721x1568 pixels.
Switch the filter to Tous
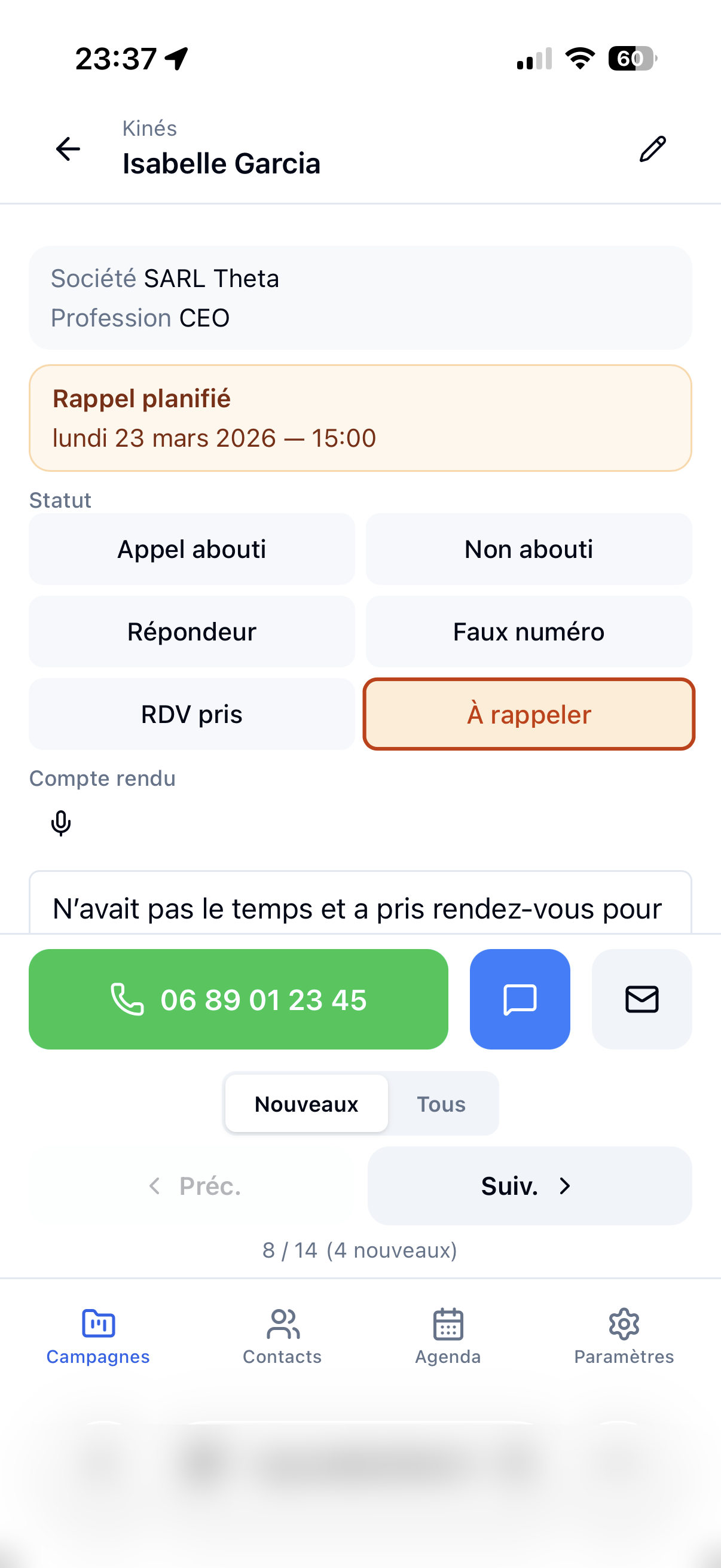441,1103
